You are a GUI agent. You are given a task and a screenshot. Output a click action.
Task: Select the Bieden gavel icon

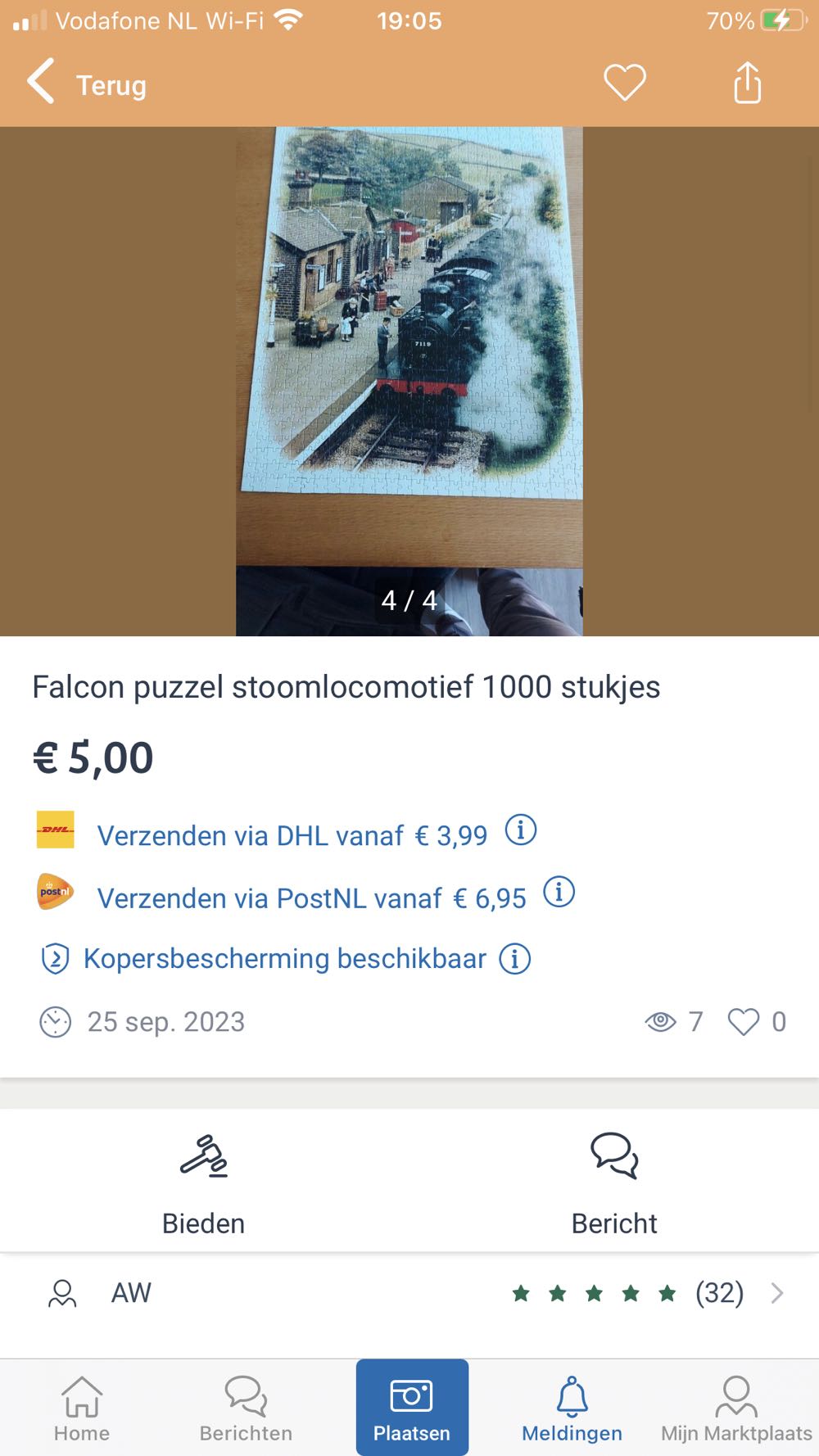click(203, 1158)
